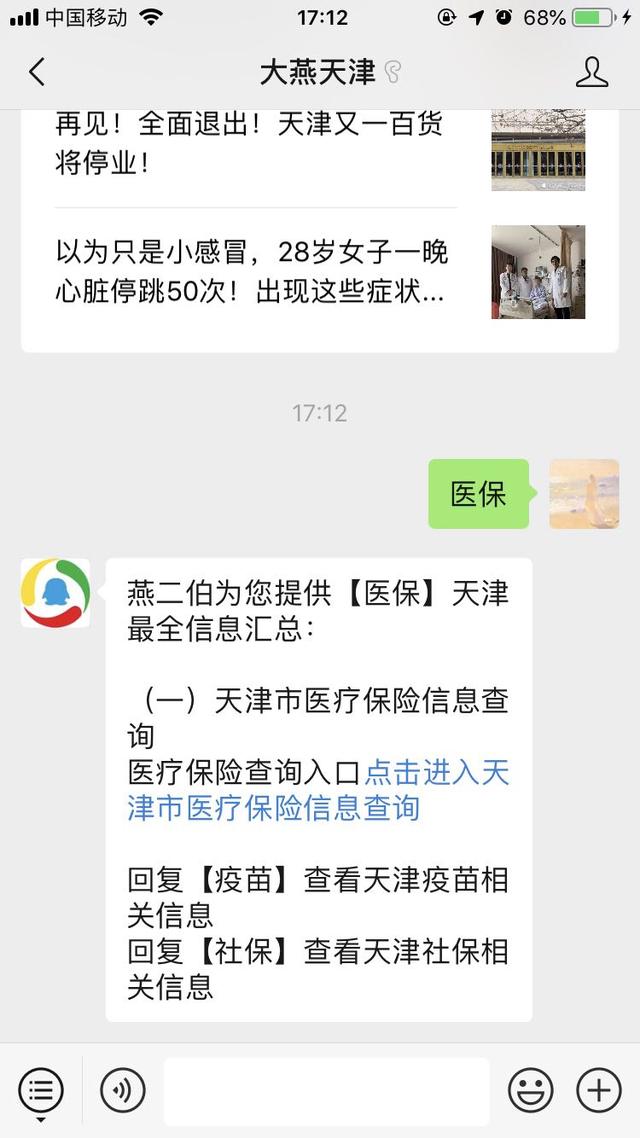
Task: Open the plus attachments panel
Action: tap(599, 1090)
